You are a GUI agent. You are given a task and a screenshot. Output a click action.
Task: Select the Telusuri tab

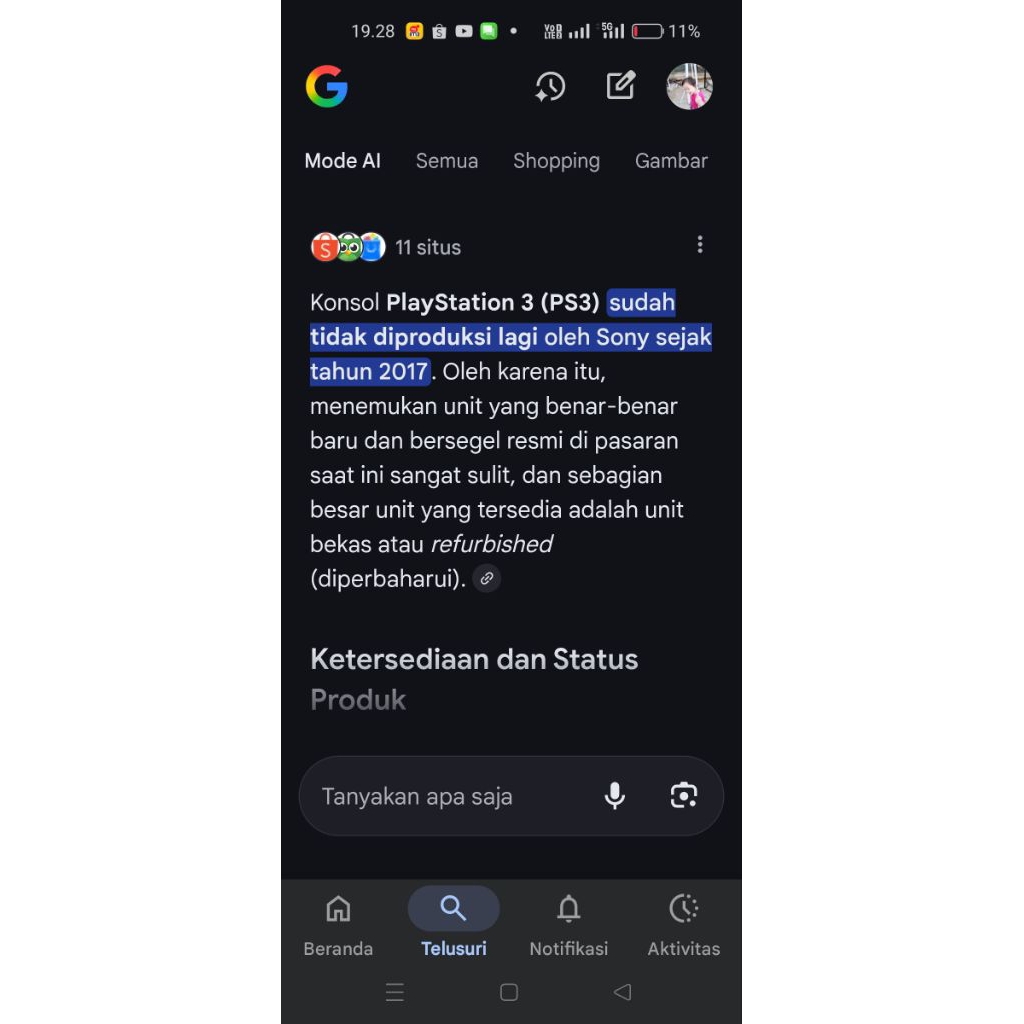[453, 925]
